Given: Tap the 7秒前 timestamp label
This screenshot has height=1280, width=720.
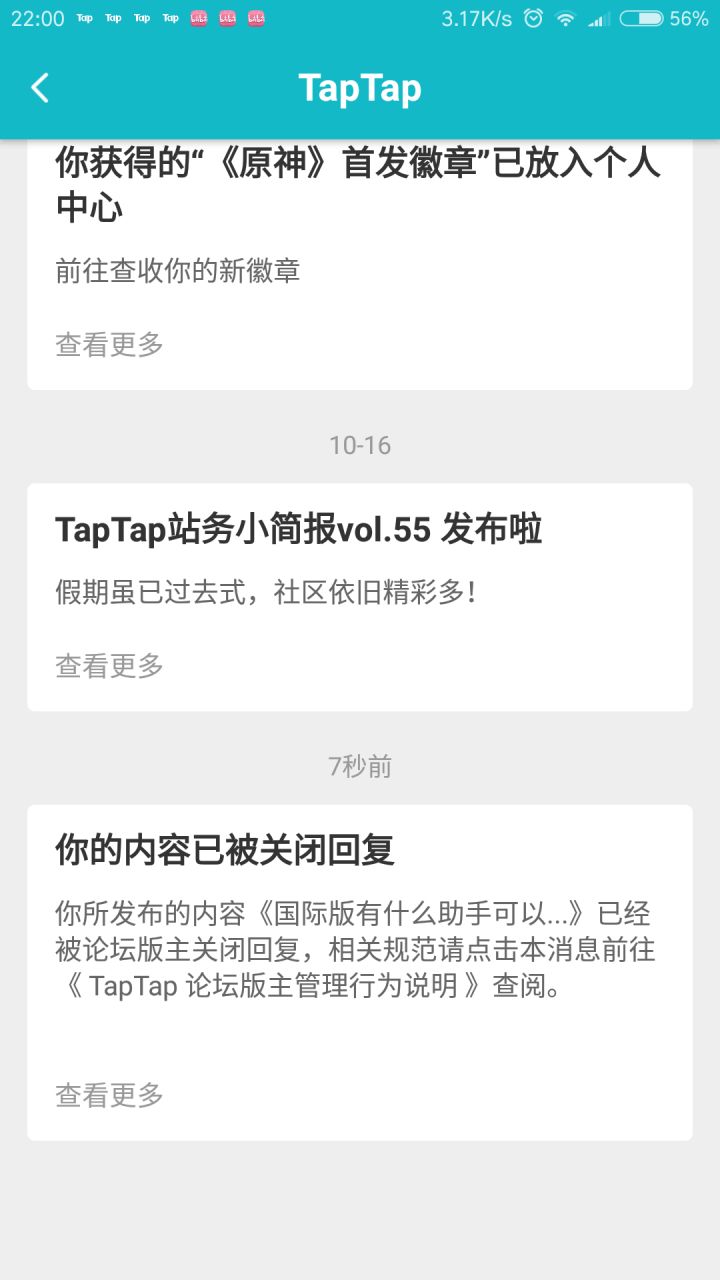Looking at the screenshot, I should tap(360, 766).
